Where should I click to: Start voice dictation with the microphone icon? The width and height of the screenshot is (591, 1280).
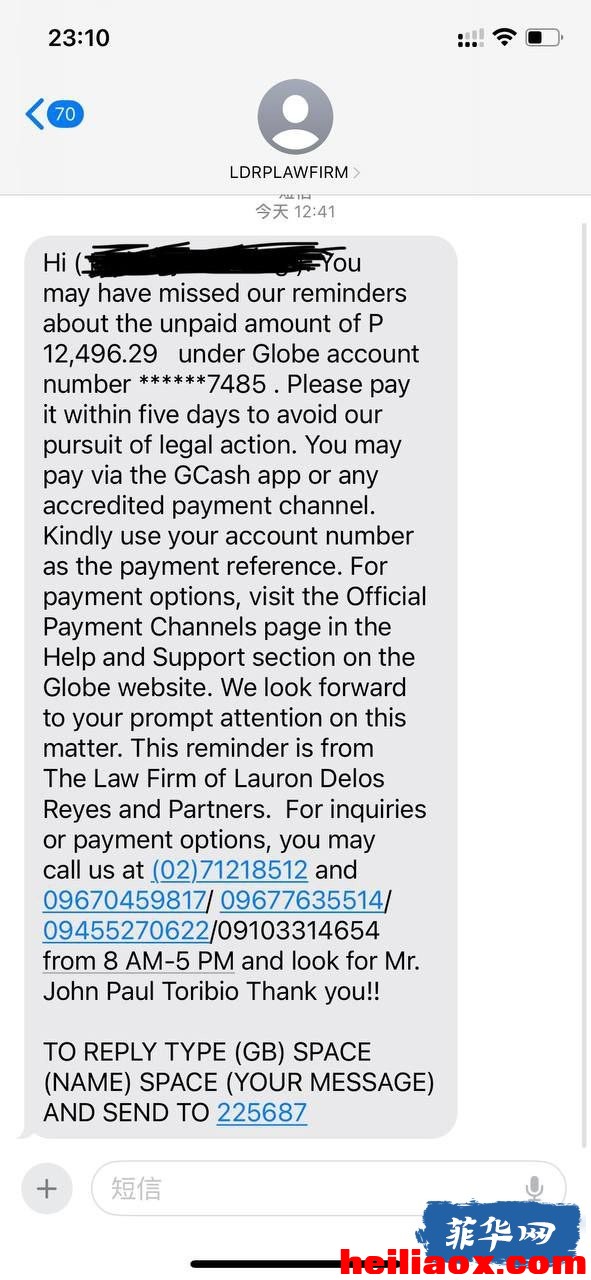535,1188
